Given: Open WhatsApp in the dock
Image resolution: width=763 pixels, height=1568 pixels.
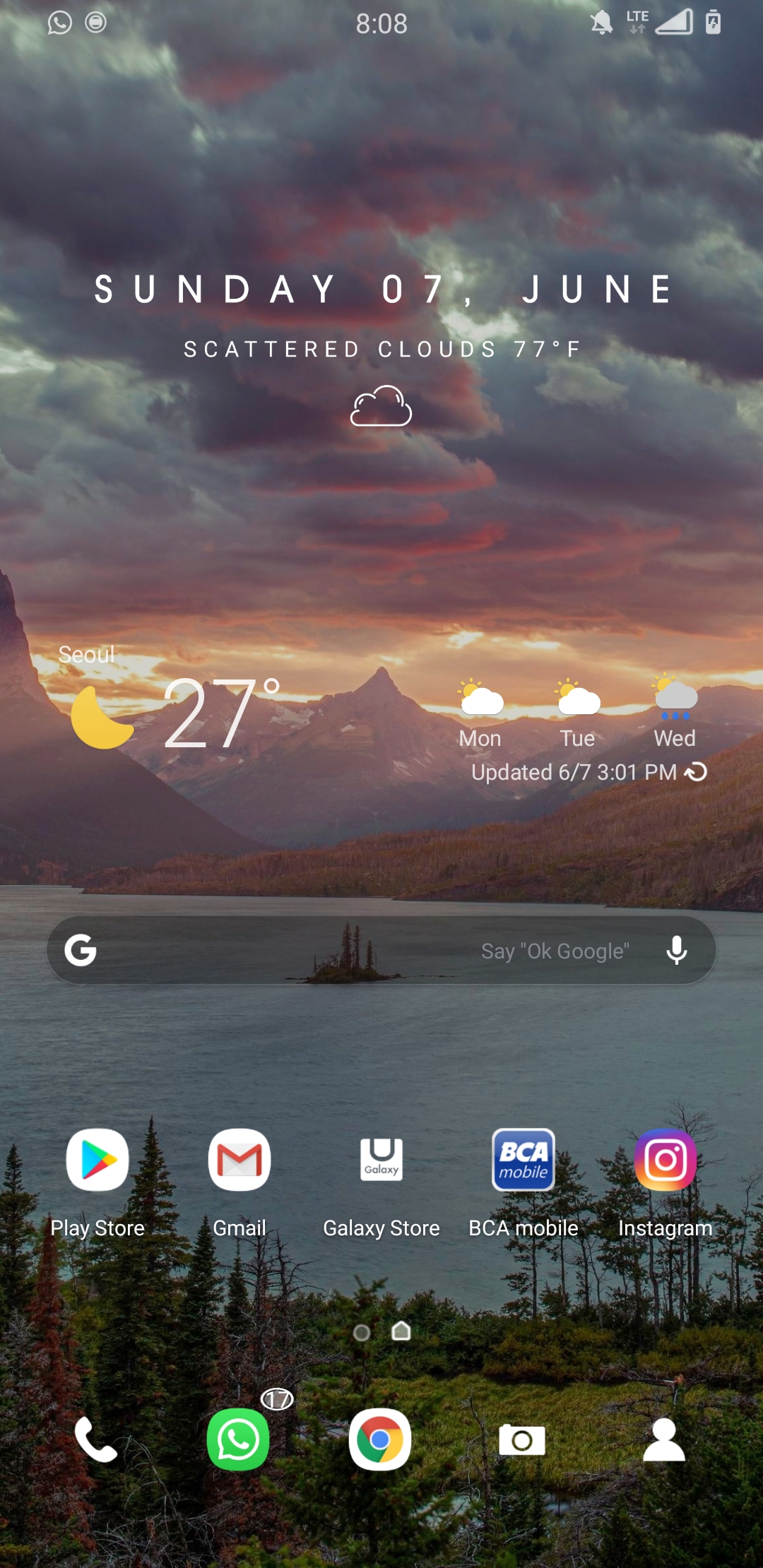Looking at the screenshot, I should (x=238, y=1439).
